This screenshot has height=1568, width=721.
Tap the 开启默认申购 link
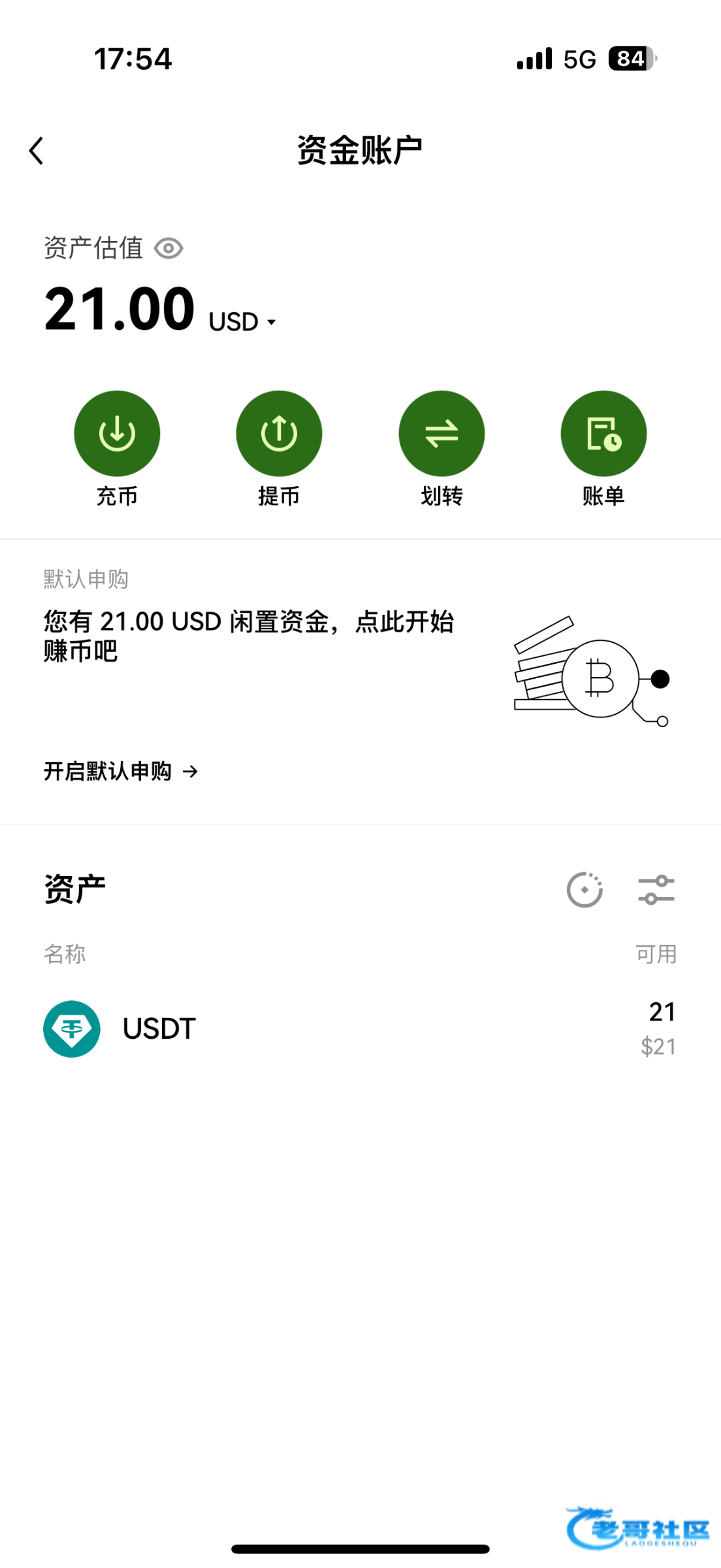(x=121, y=772)
